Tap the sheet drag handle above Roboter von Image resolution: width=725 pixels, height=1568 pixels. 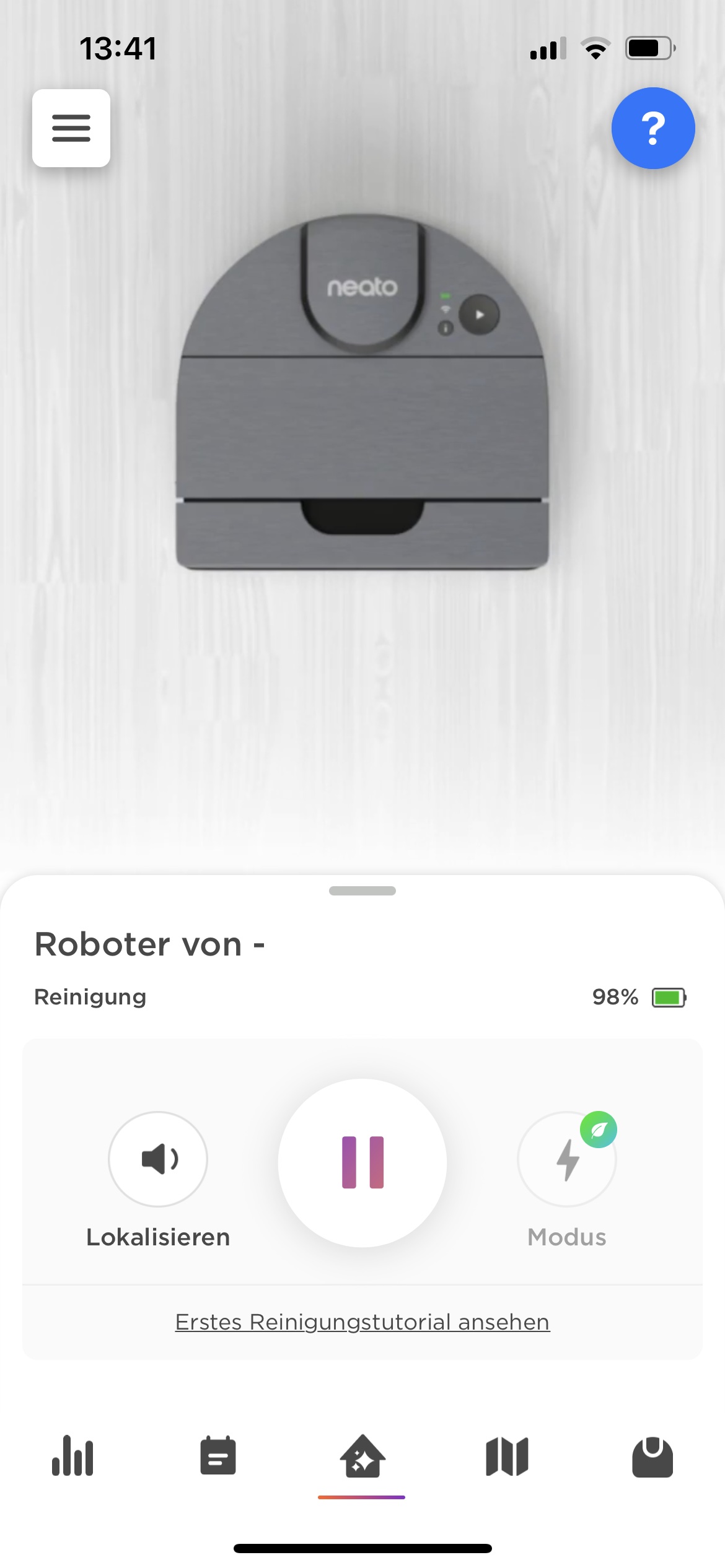pos(362,891)
